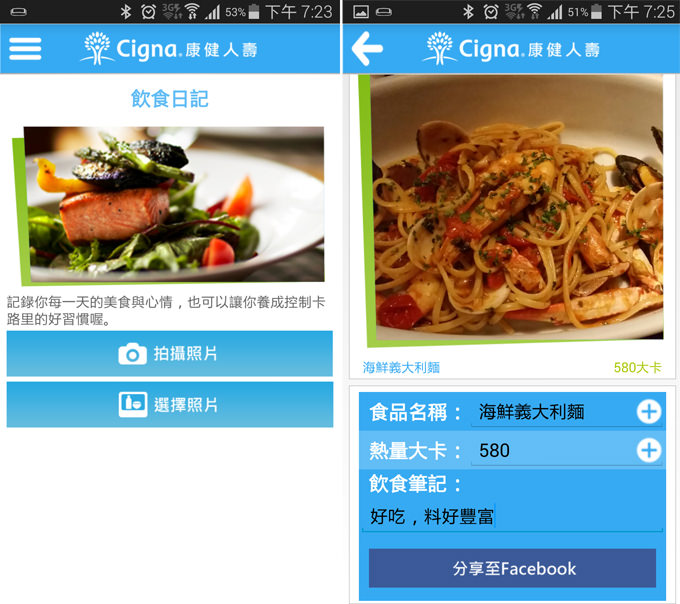Share the entry via 分享至Facebook
This screenshot has height=604, width=680.
[x=512, y=568]
